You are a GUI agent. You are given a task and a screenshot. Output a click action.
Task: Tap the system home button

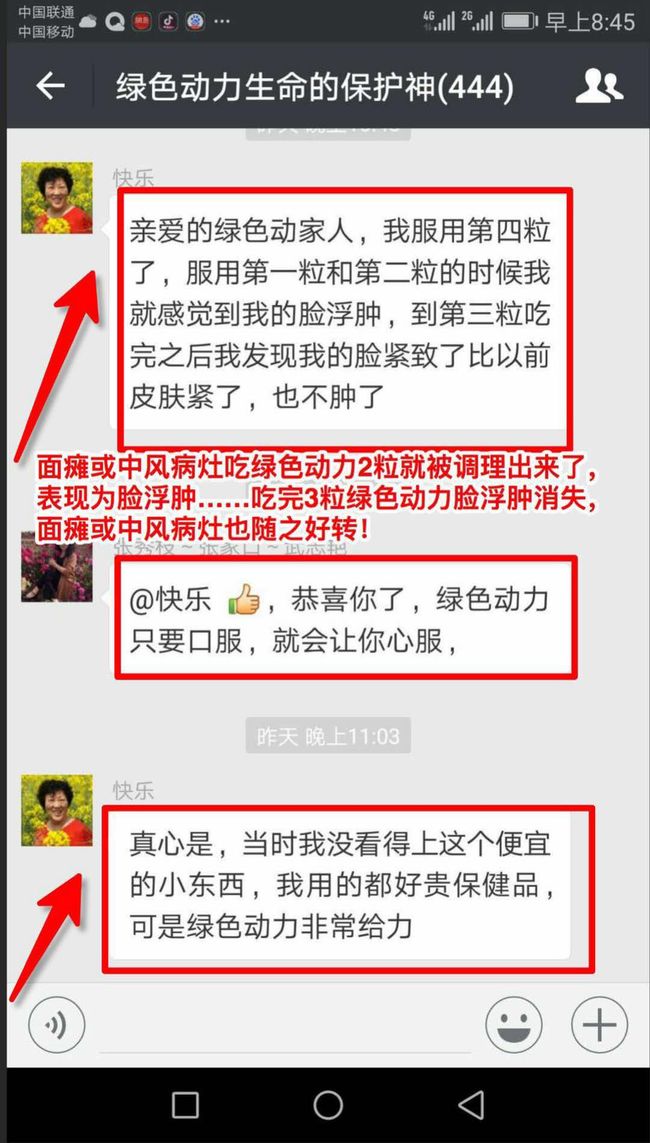click(x=328, y=1104)
